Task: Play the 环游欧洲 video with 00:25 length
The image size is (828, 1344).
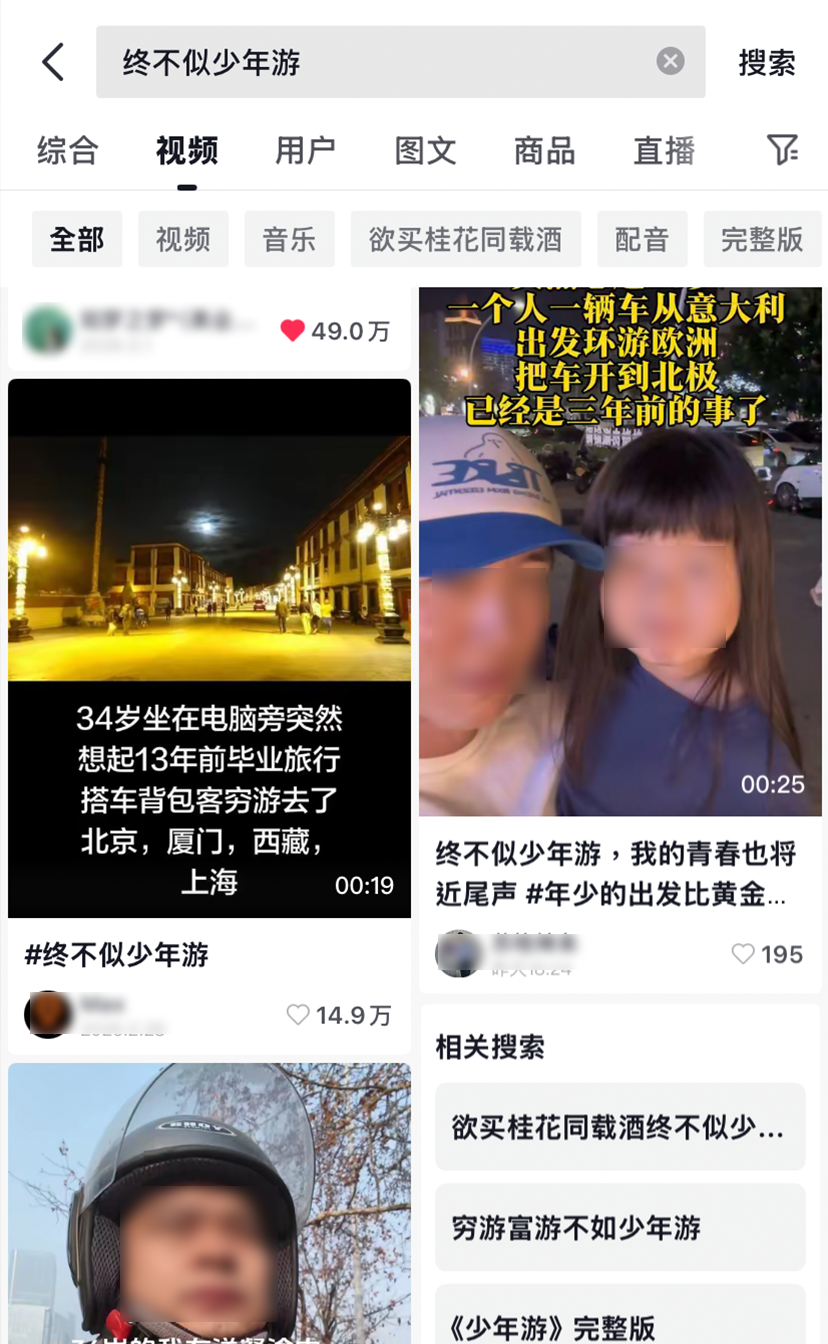Action: (620, 551)
